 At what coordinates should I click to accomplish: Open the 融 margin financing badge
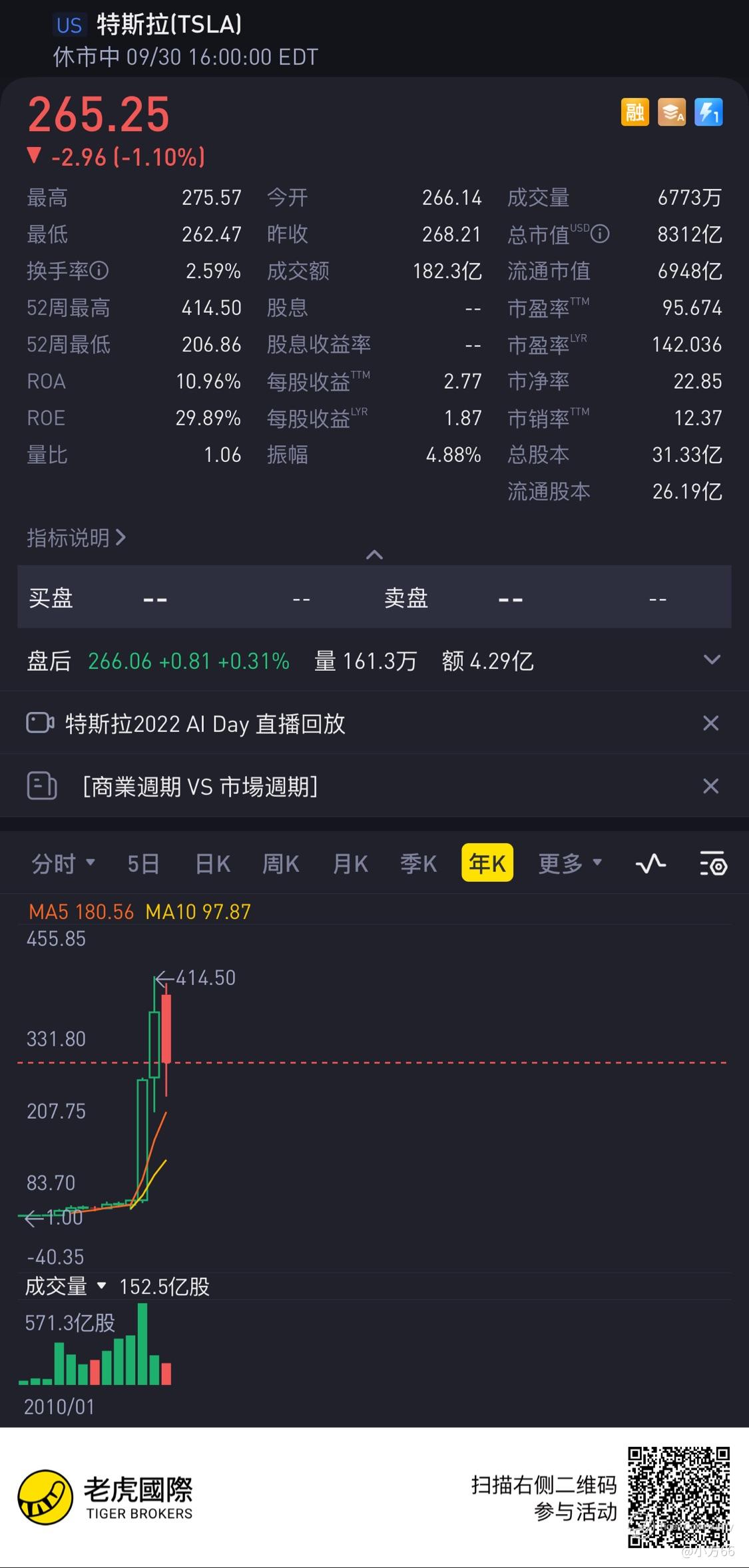click(634, 112)
